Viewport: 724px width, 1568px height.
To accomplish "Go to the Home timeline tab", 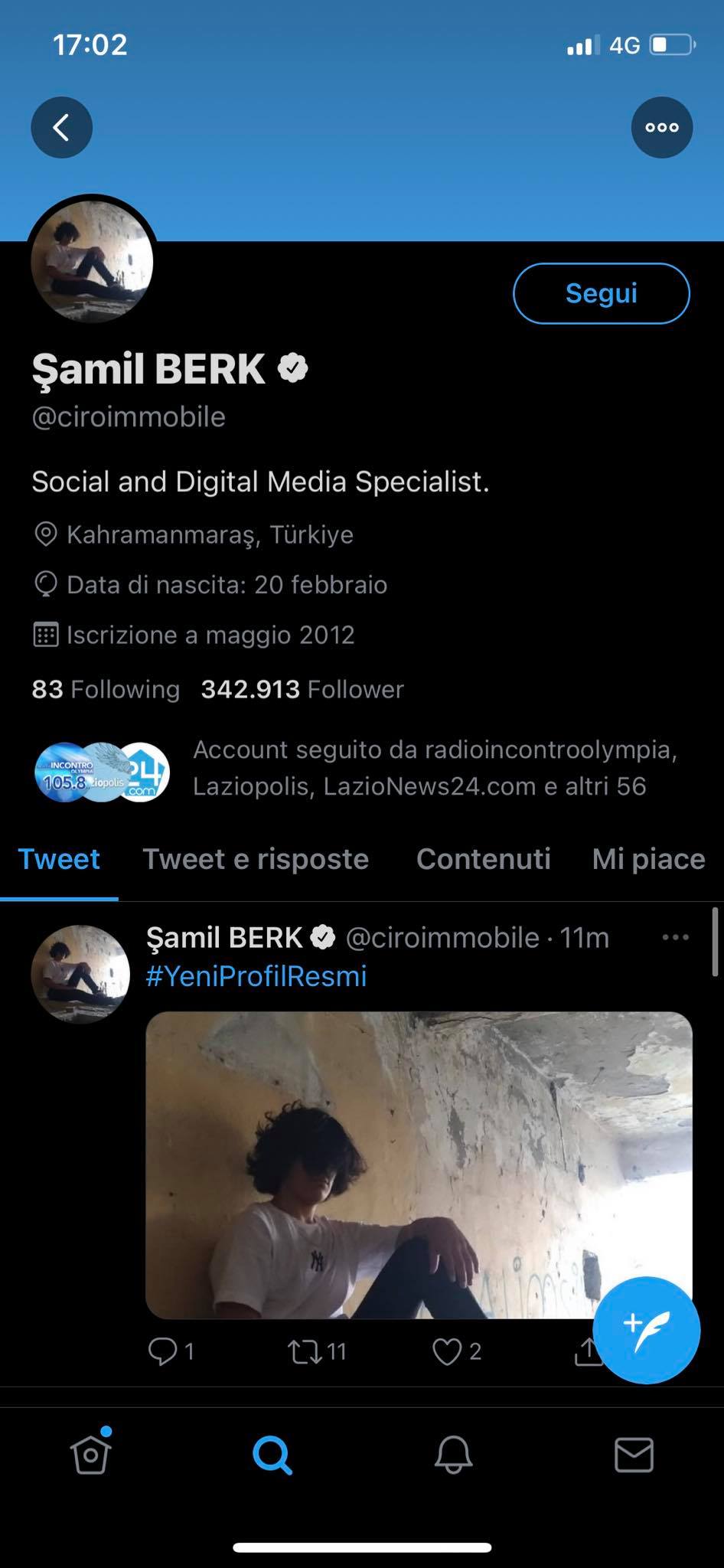I will [91, 1452].
